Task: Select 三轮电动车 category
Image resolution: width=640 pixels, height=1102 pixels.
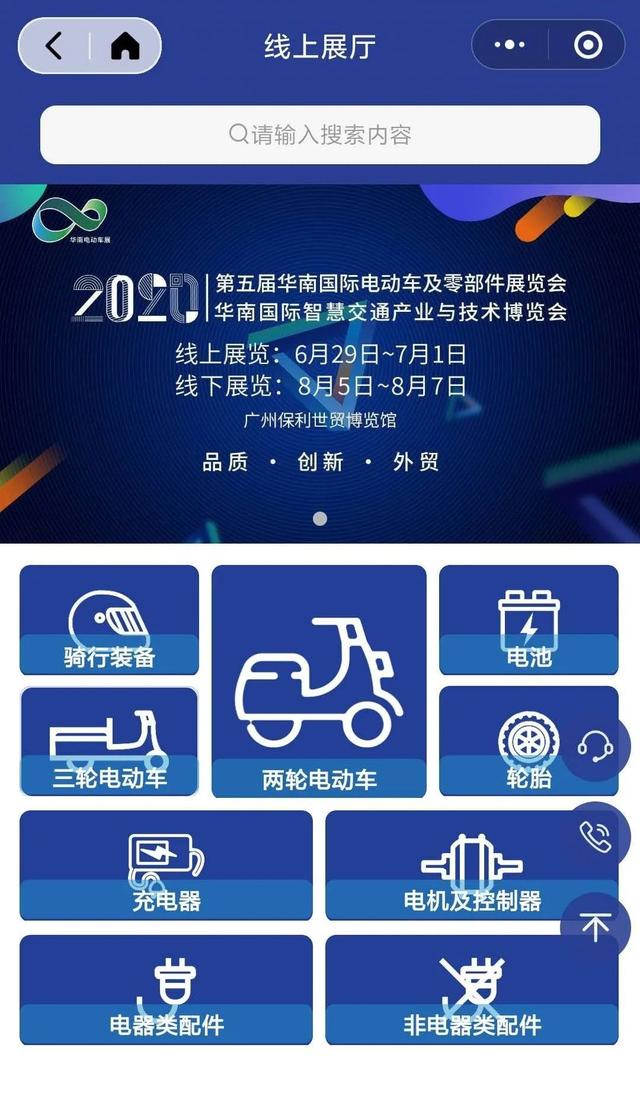Action: click(110, 742)
